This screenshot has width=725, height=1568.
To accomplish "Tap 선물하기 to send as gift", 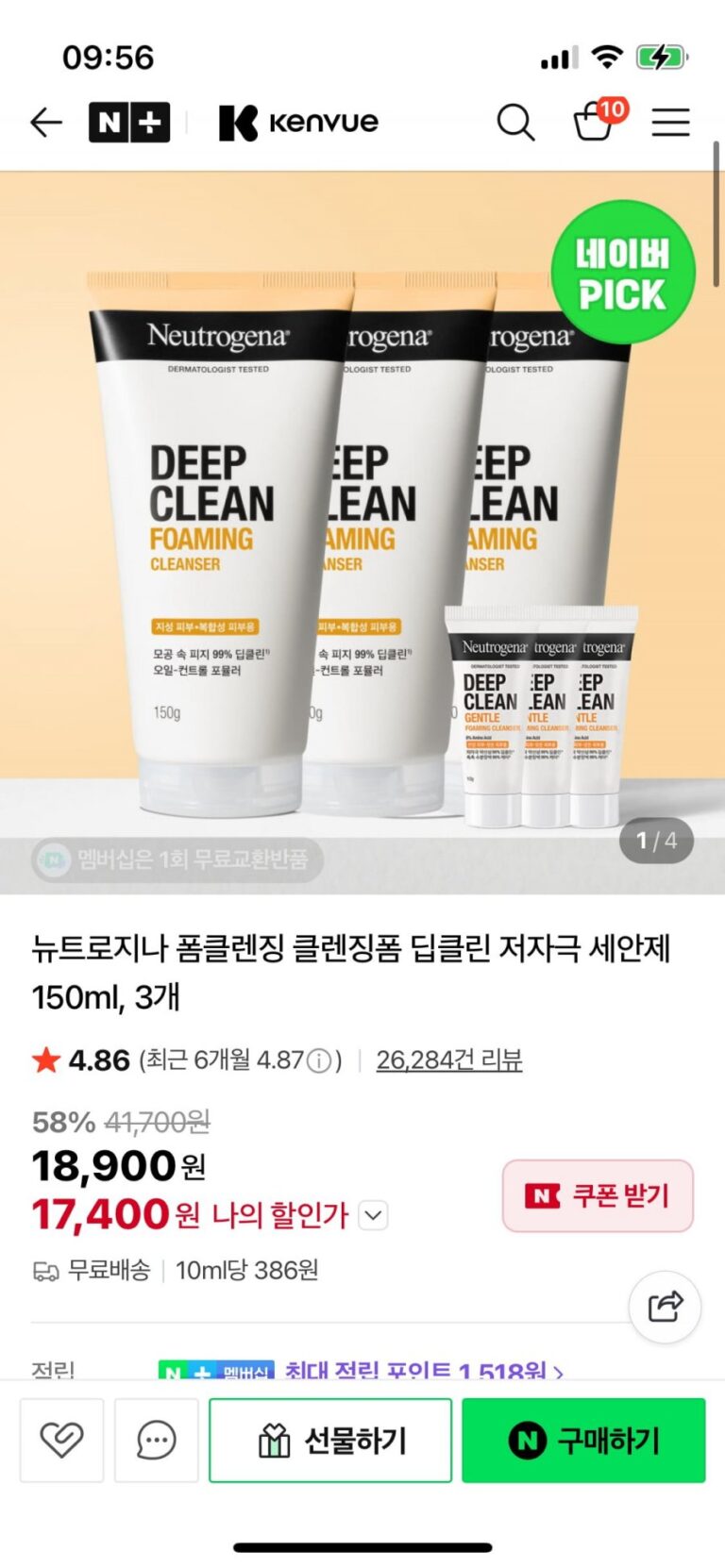I will click(330, 1440).
